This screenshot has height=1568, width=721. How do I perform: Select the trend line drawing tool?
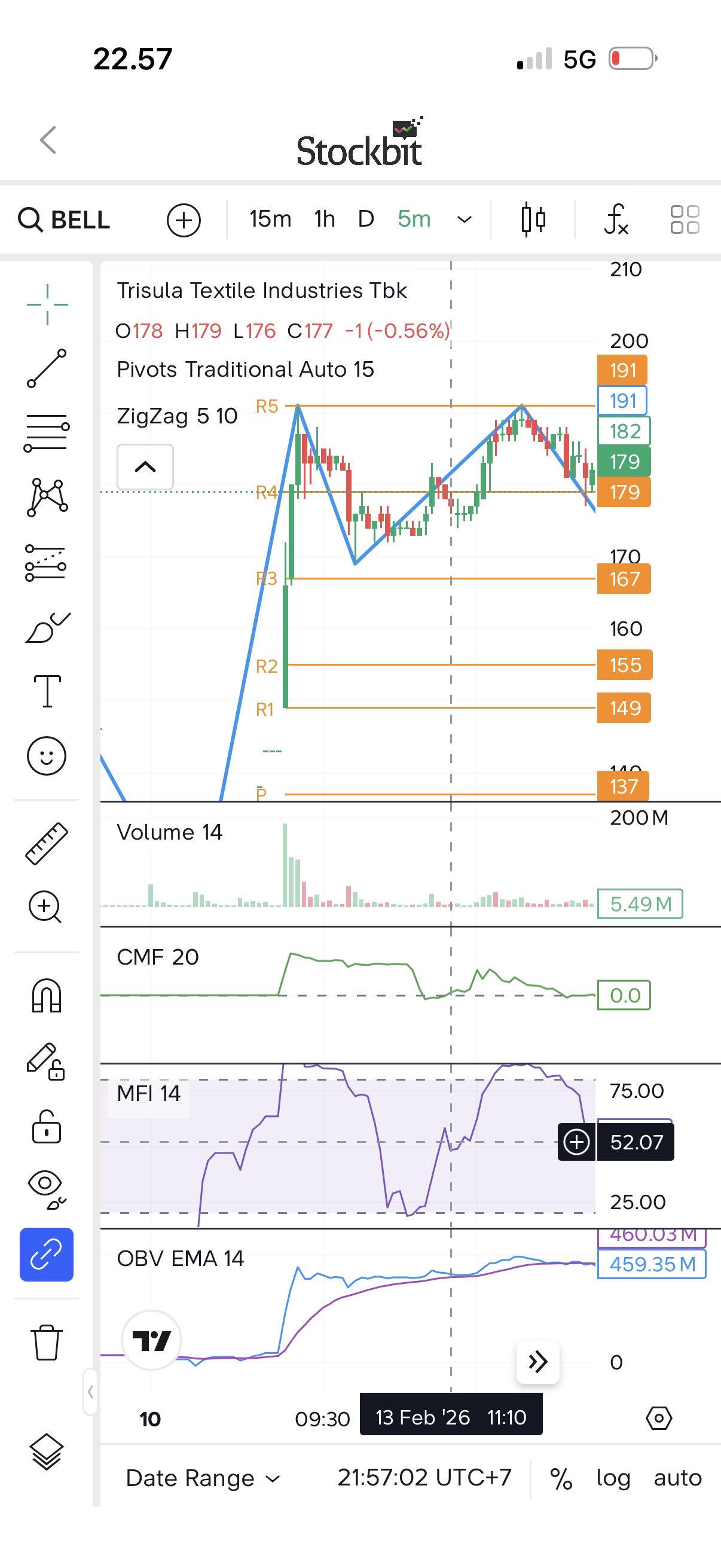pyautogui.click(x=47, y=368)
